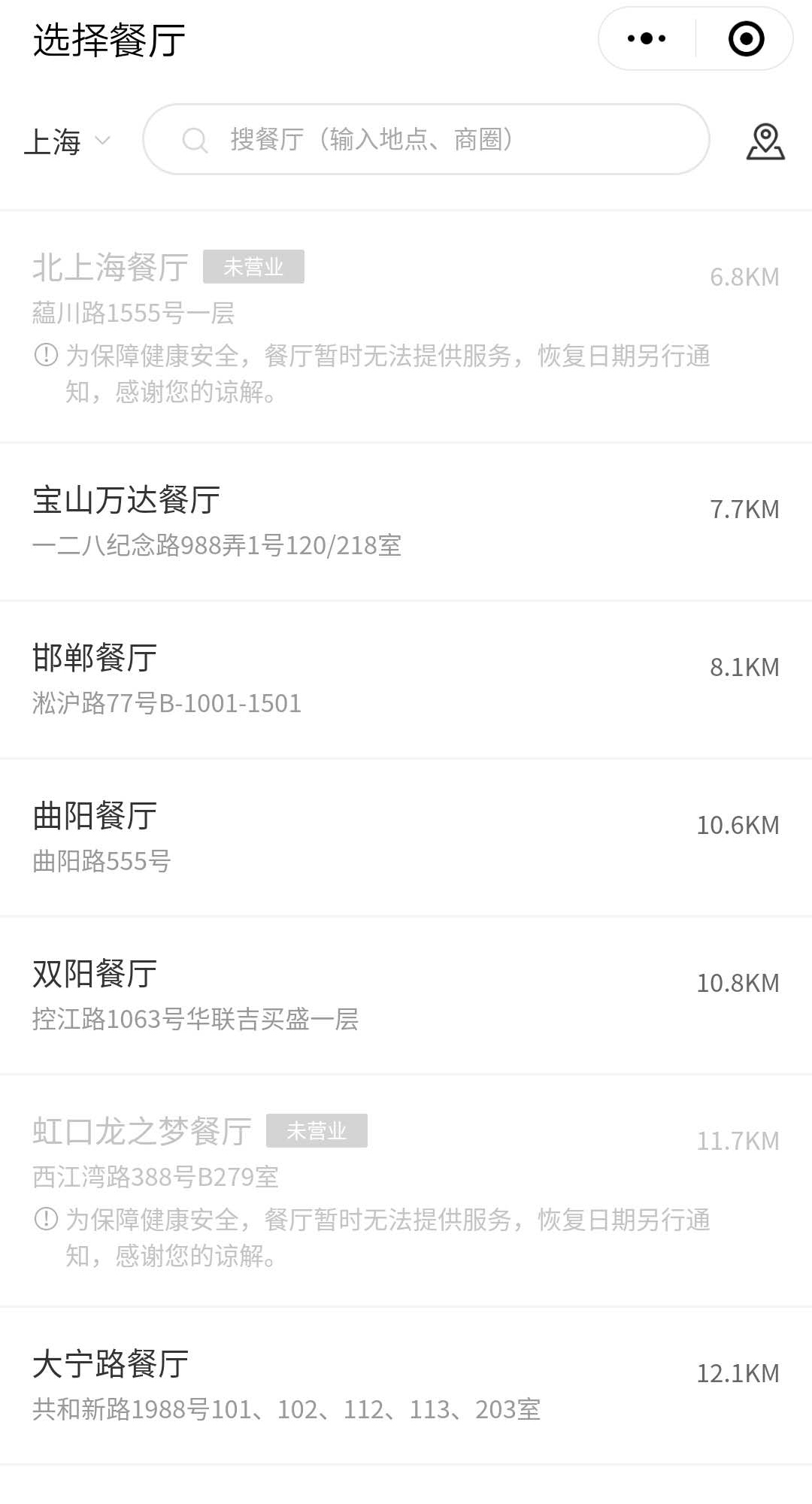Screen dimensions: 812x1504
Task: Tap the 未营业 badge beside 虹口龙之梦餐厅
Action: point(316,1130)
